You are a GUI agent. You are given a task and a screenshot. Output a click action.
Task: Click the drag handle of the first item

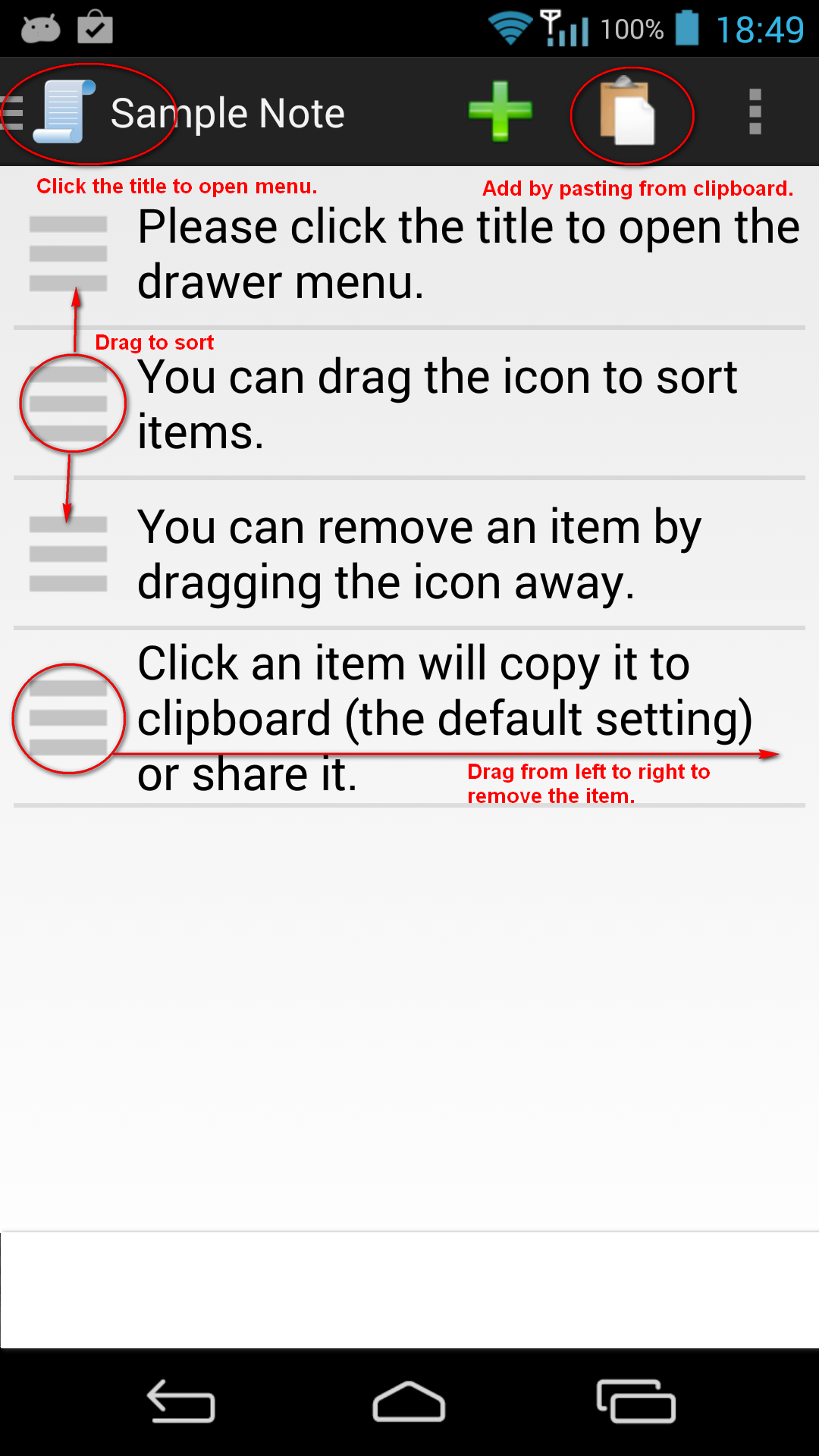pyautogui.click(x=67, y=254)
